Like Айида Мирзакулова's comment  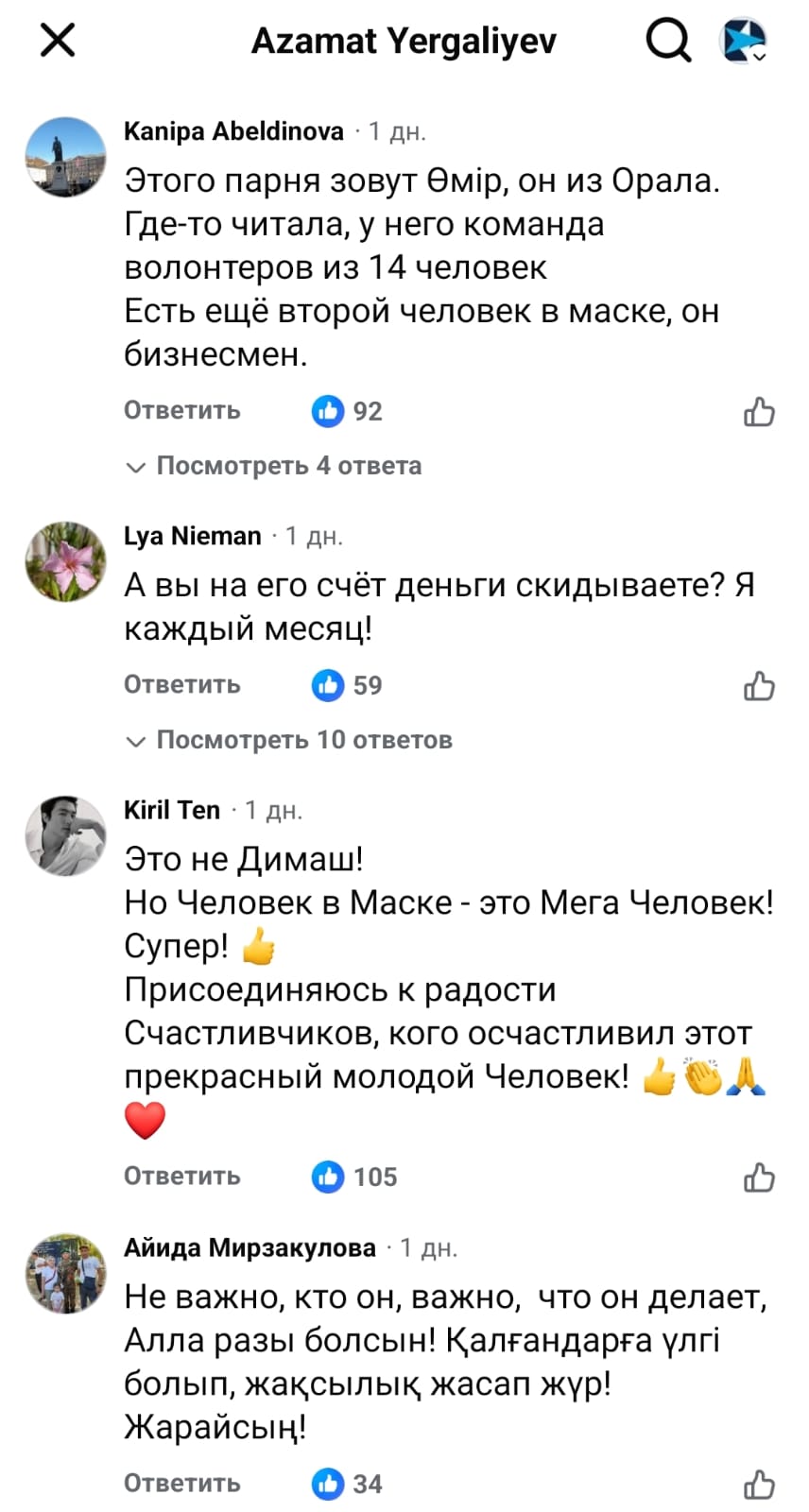759,1485
